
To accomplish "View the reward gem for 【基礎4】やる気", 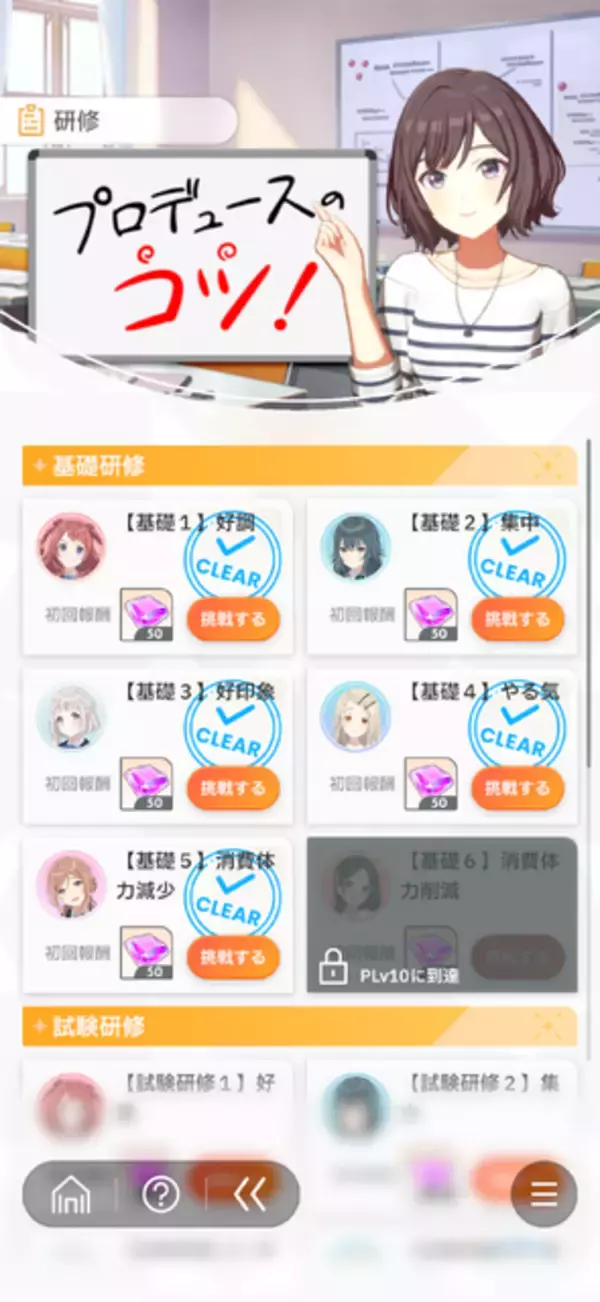I will pyautogui.click(x=430, y=782).
